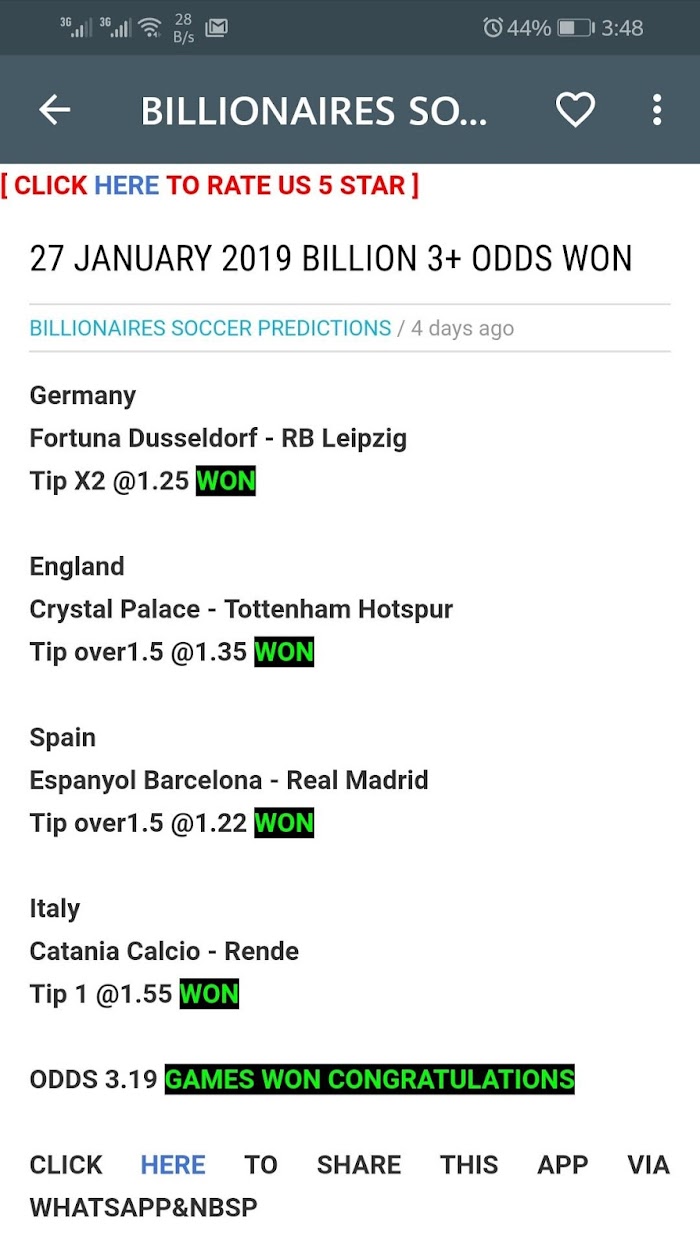The width and height of the screenshot is (700, 1251).
Task: Go back using the arrow icon
Action: [55, 110]
